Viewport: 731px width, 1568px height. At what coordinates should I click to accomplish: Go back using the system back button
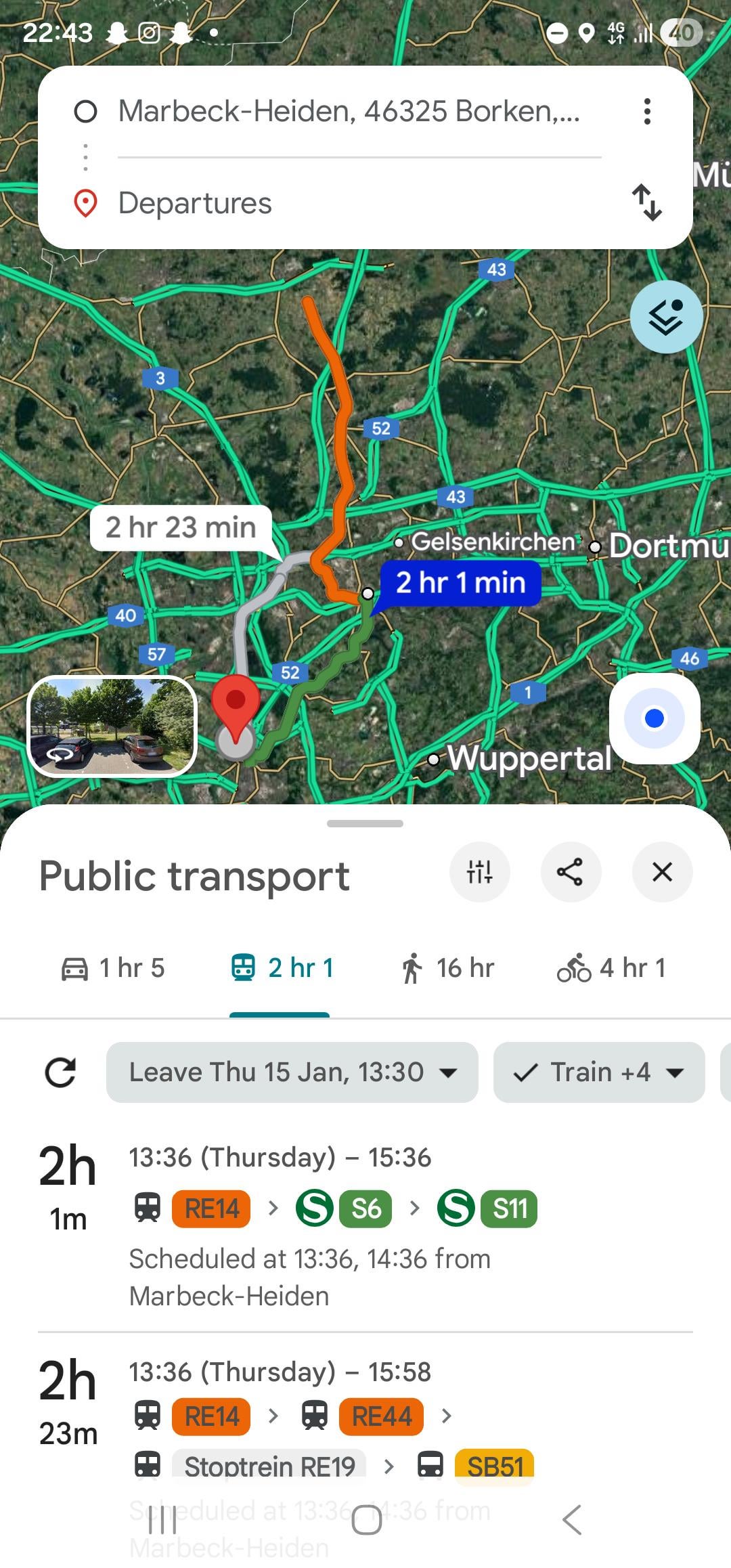[572, 1520]
